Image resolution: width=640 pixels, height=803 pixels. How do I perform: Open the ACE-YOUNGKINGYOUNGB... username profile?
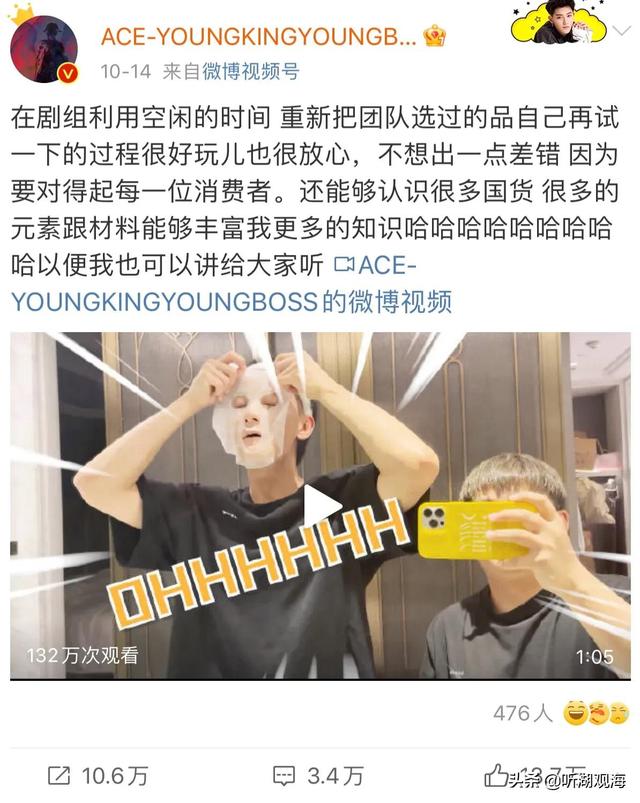tap(258, 37)
